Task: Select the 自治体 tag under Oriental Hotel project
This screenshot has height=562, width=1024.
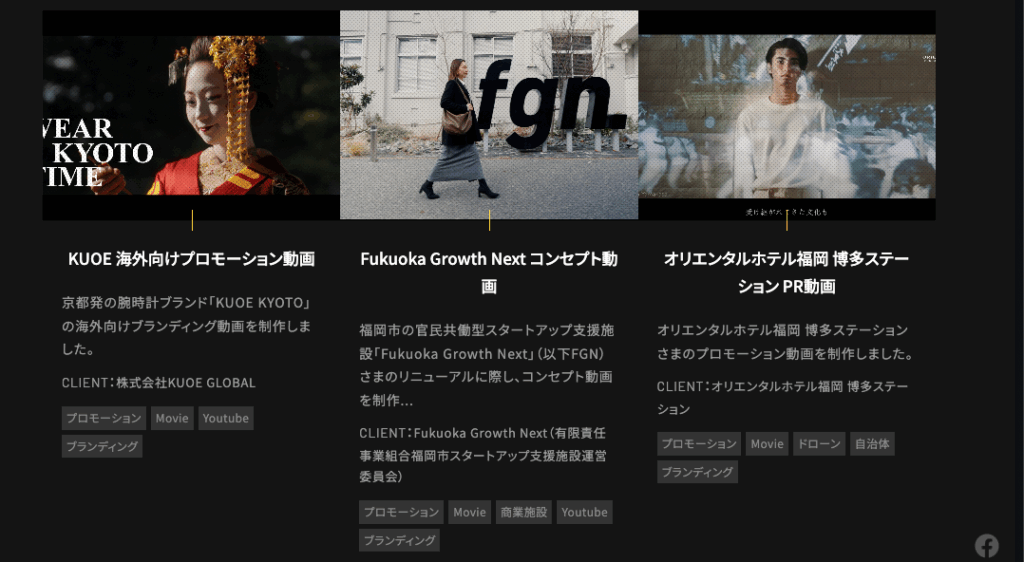Action: [x=871, y=444]
